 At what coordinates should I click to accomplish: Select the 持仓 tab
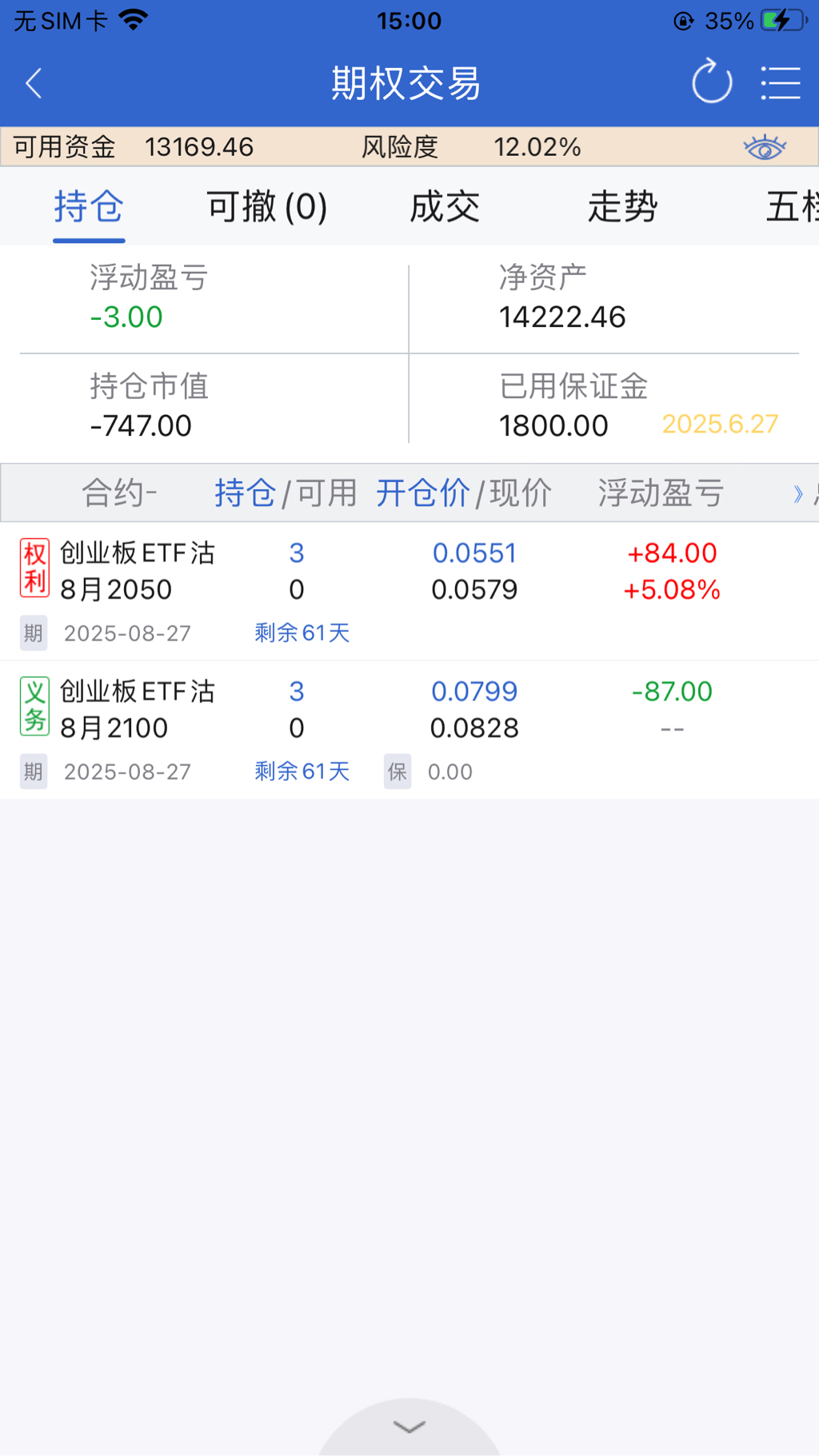(89, 207)
